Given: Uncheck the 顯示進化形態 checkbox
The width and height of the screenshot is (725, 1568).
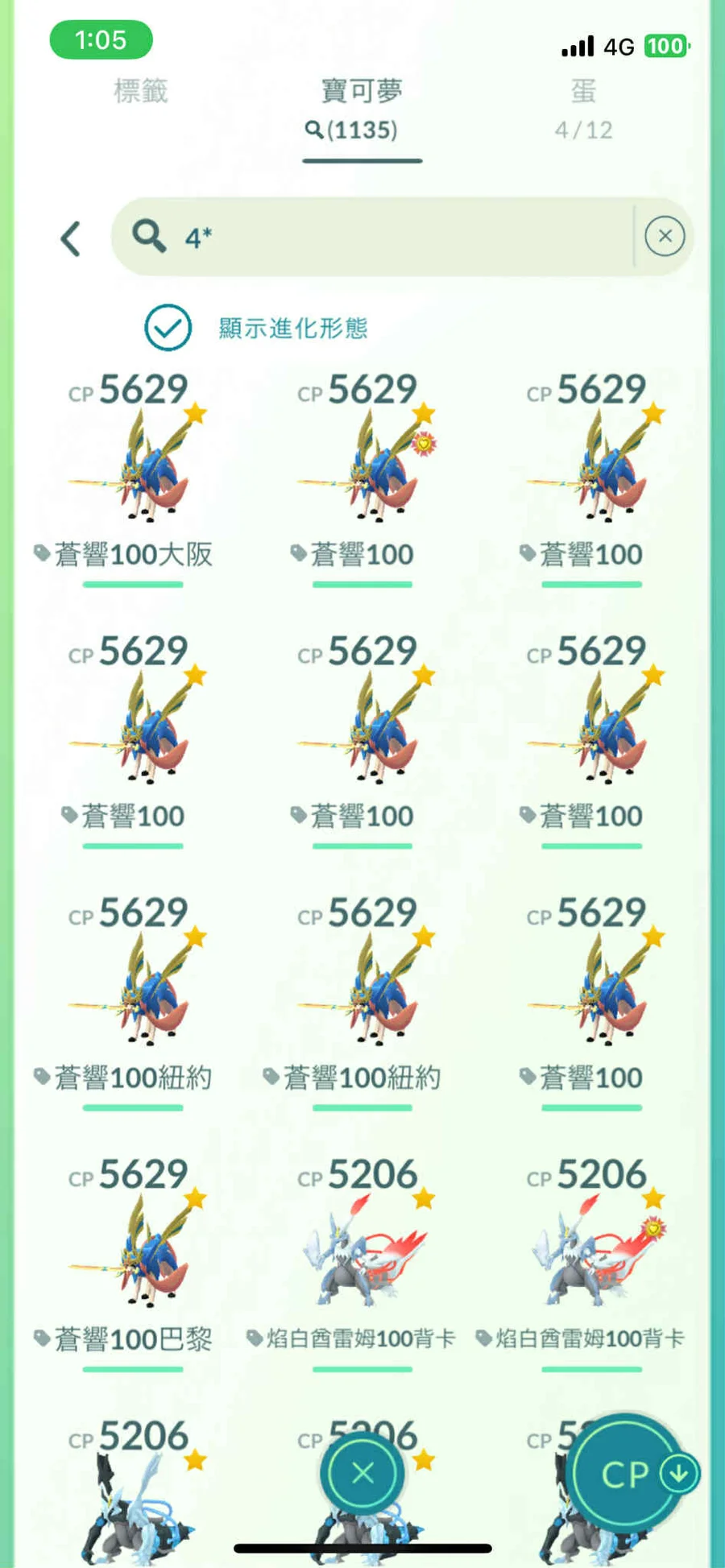Looking at the screenshot, I should (168, 328).
